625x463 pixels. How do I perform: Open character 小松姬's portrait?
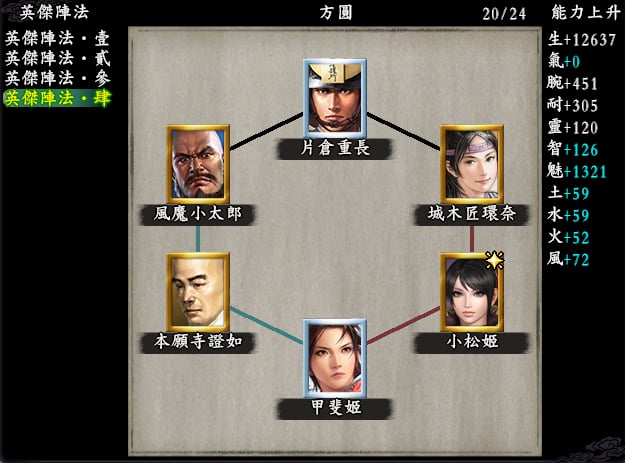[472, 291]
